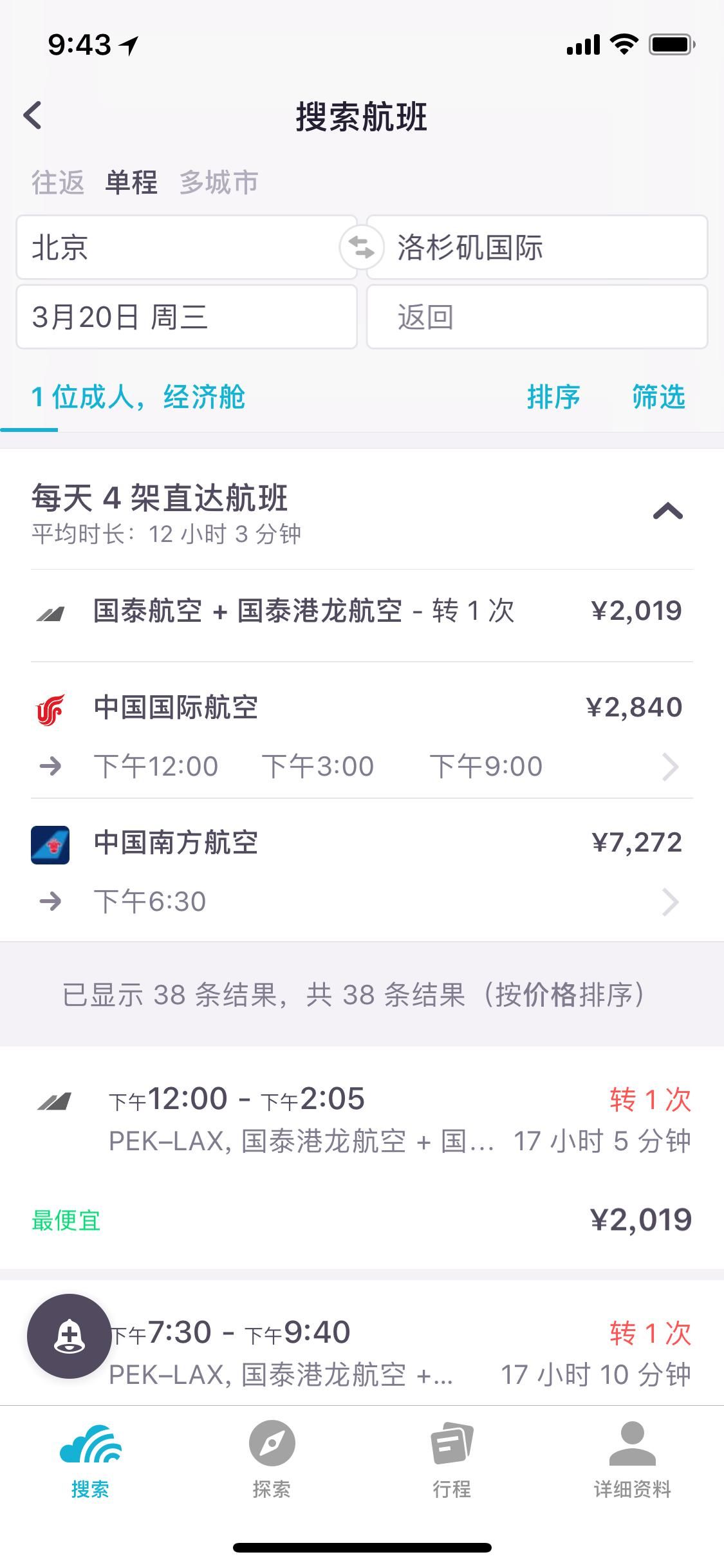This screenshot has width=724, height=1568.
Task: Go to the 行程 trips tab
Action: [452, 1458]
